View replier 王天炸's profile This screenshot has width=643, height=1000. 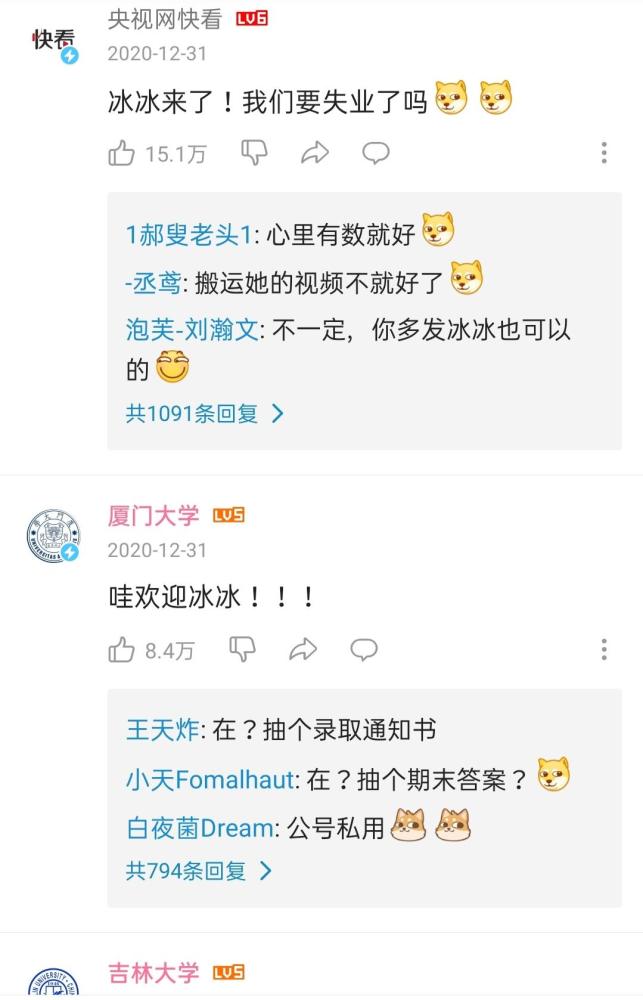point(162,730)
